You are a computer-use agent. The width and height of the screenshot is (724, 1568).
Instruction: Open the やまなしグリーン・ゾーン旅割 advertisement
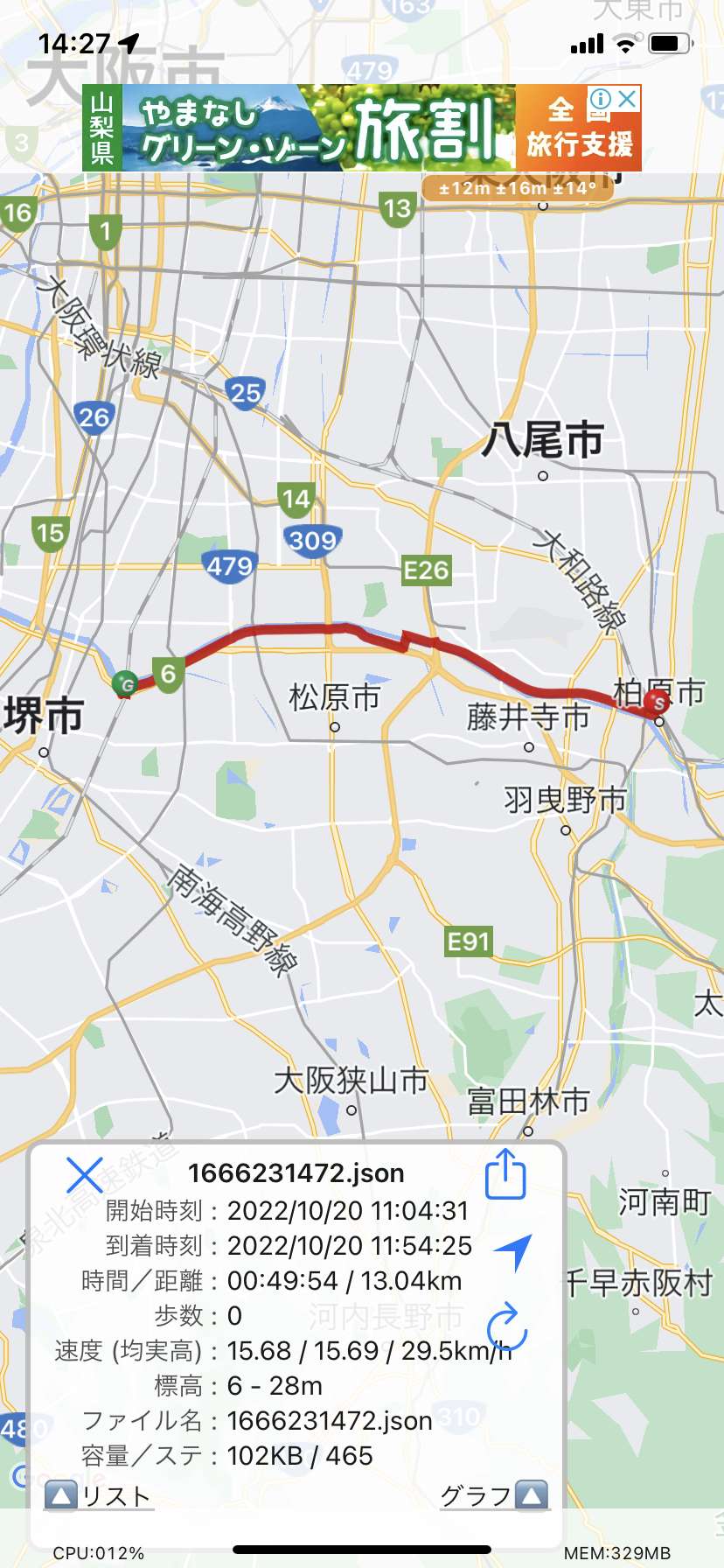[x=315, y=129]
